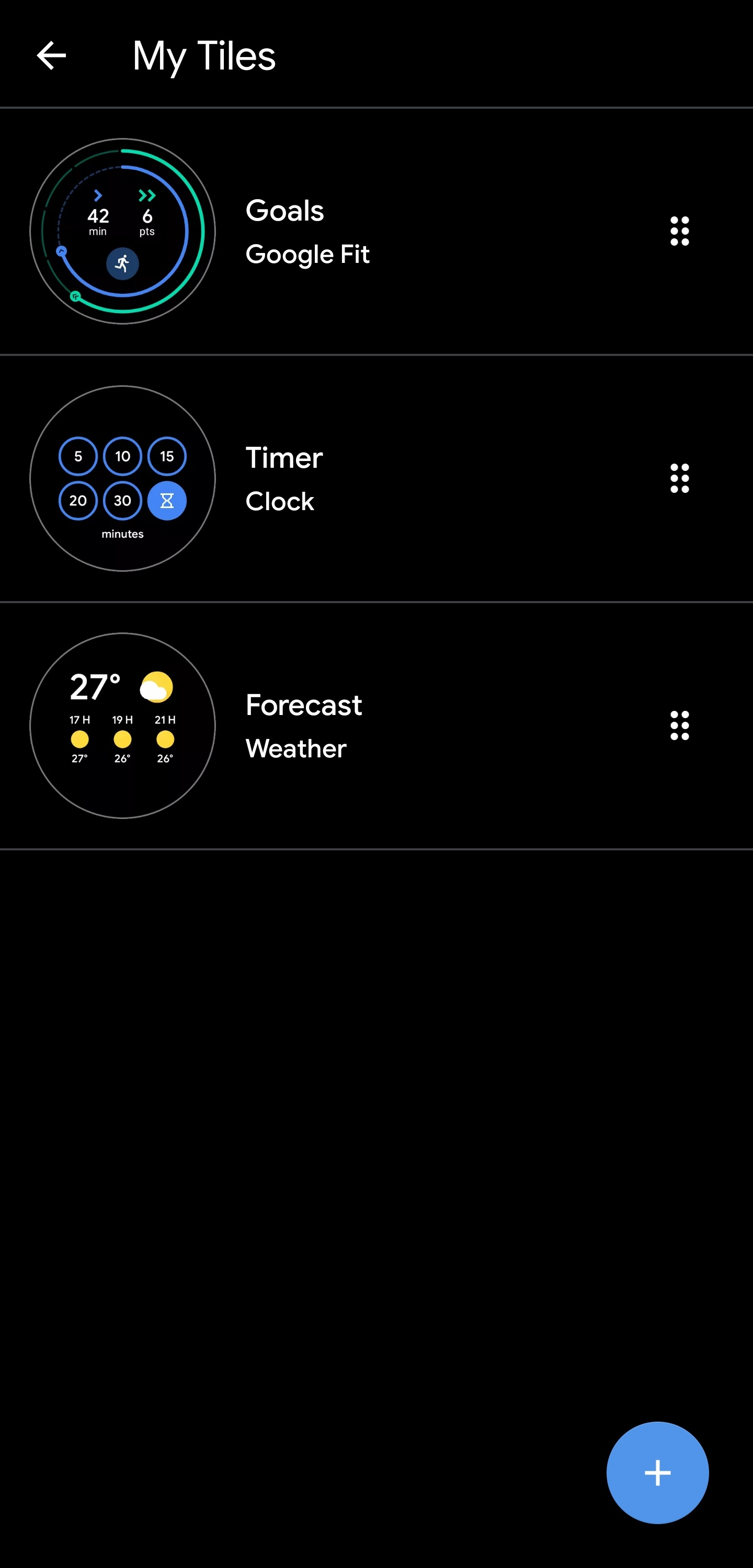Grab the drag handle beside Forecast tile

679,725
